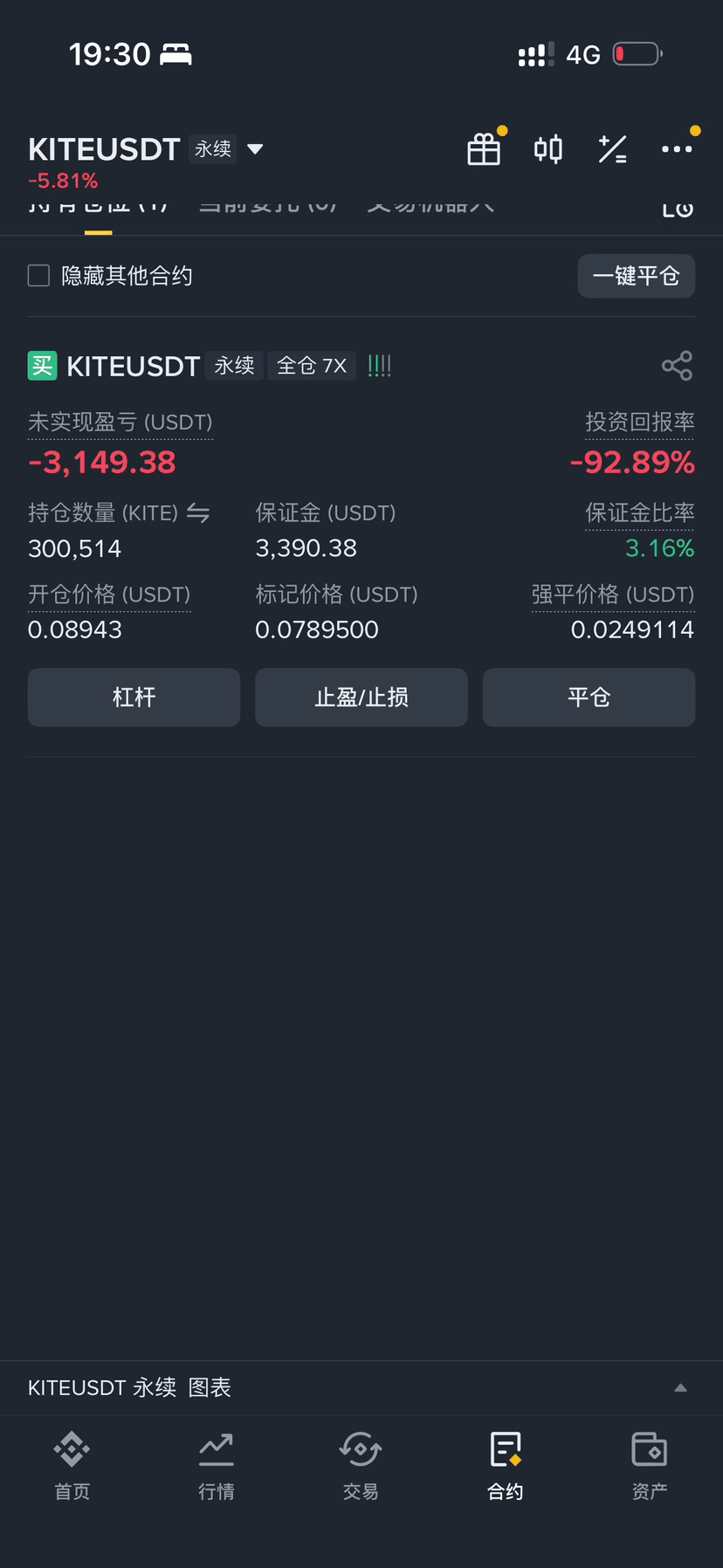The height and width of the screenshot is (1568, 723).
Task: Toggle the 持仓数量 unit switch arrows
Action: point(198,513)
